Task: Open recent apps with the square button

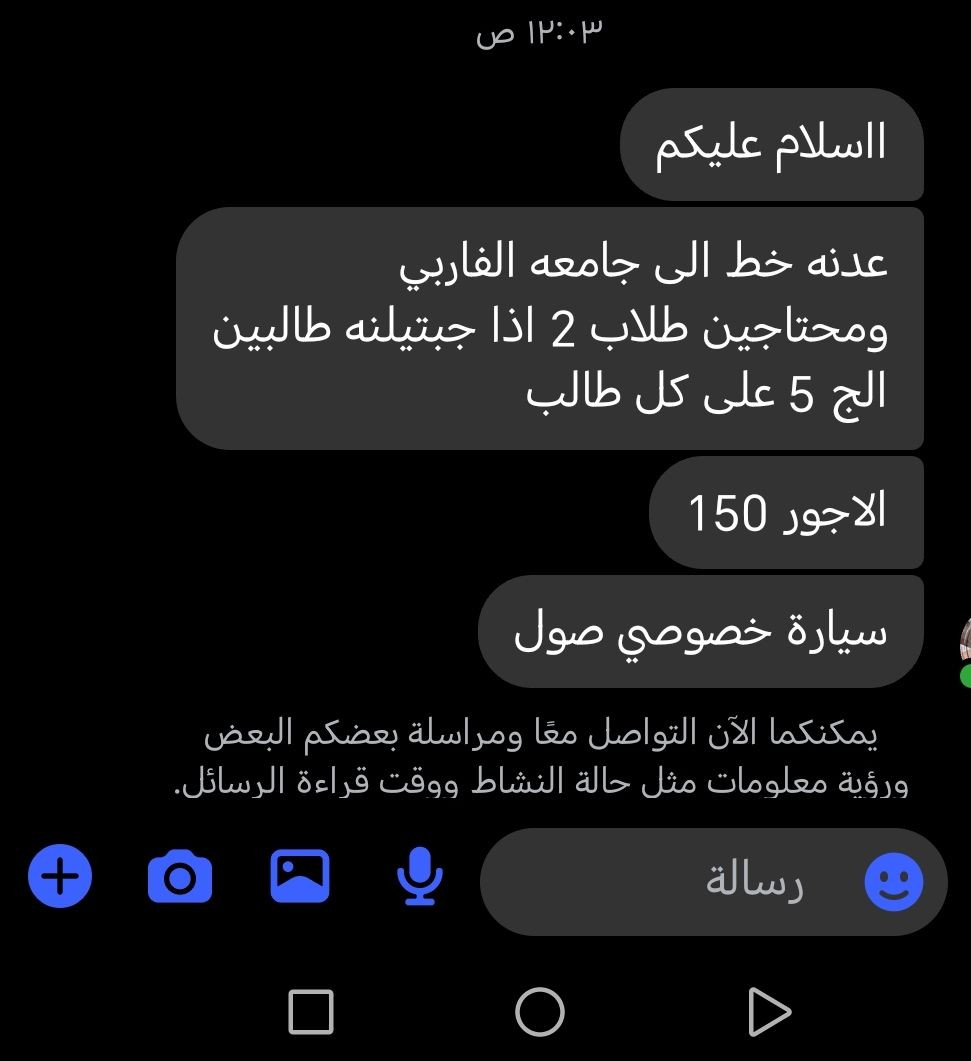Action: point(310,1012)
